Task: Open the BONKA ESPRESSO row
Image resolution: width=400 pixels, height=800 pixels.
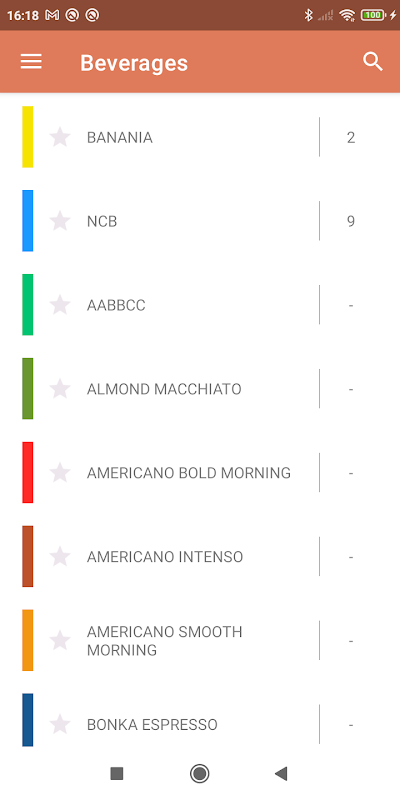Action: coord(200,724)
